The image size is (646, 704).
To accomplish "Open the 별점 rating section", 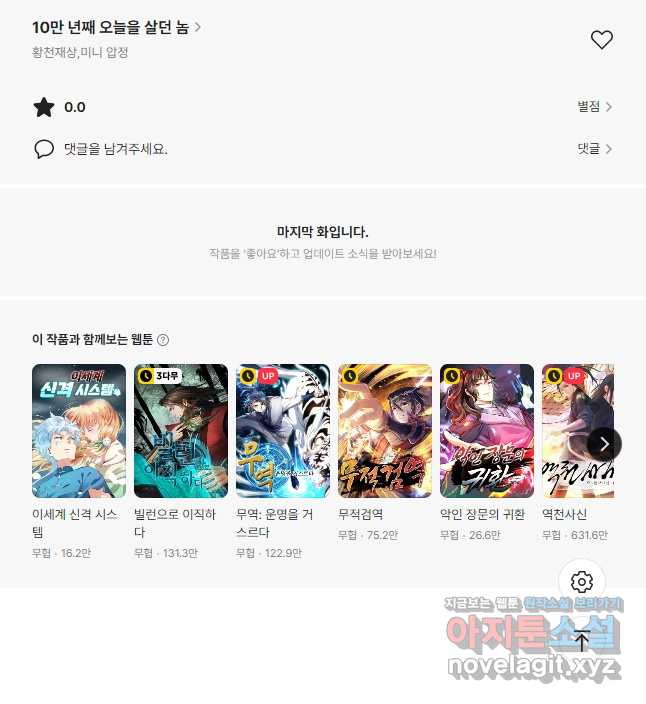I will tap(594, 107).
